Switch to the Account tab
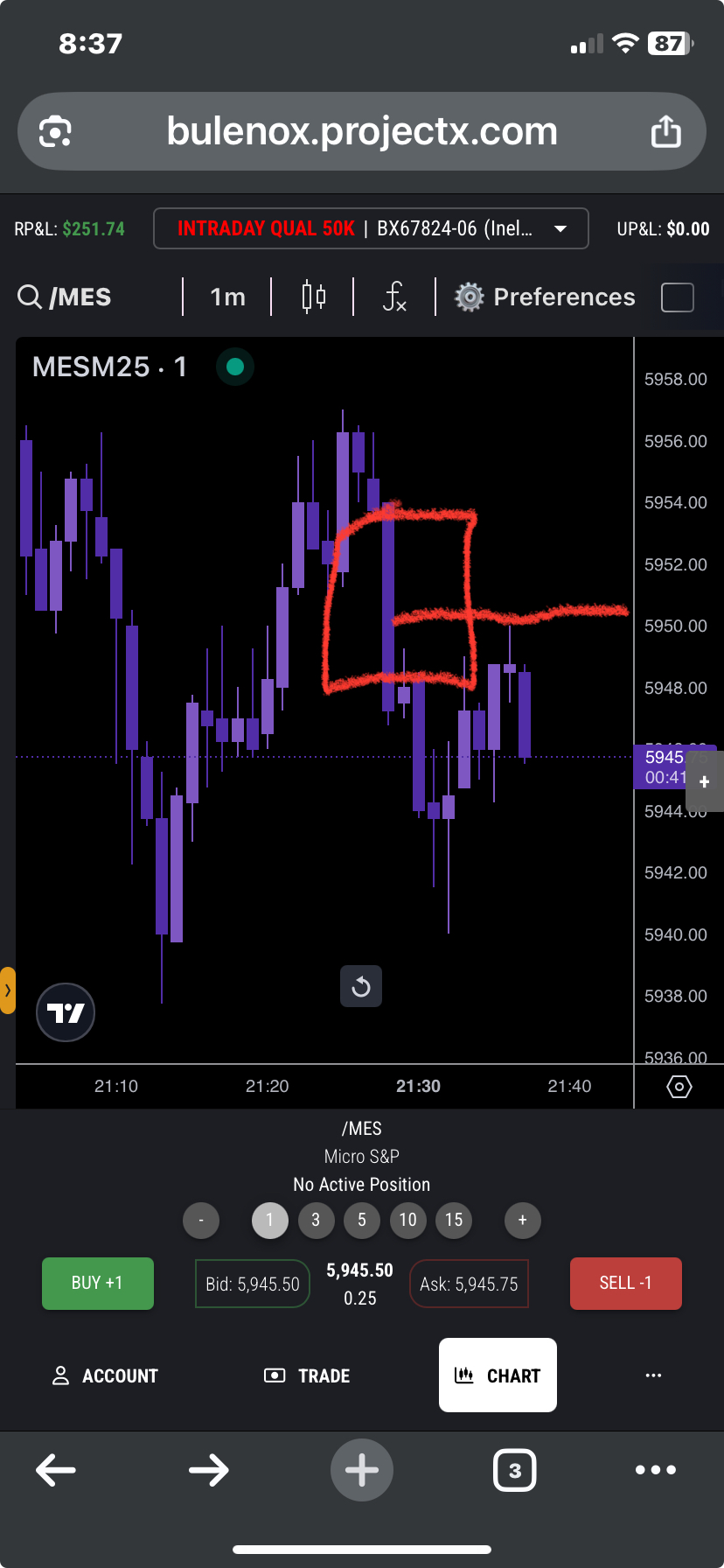 click(105, 1375)
